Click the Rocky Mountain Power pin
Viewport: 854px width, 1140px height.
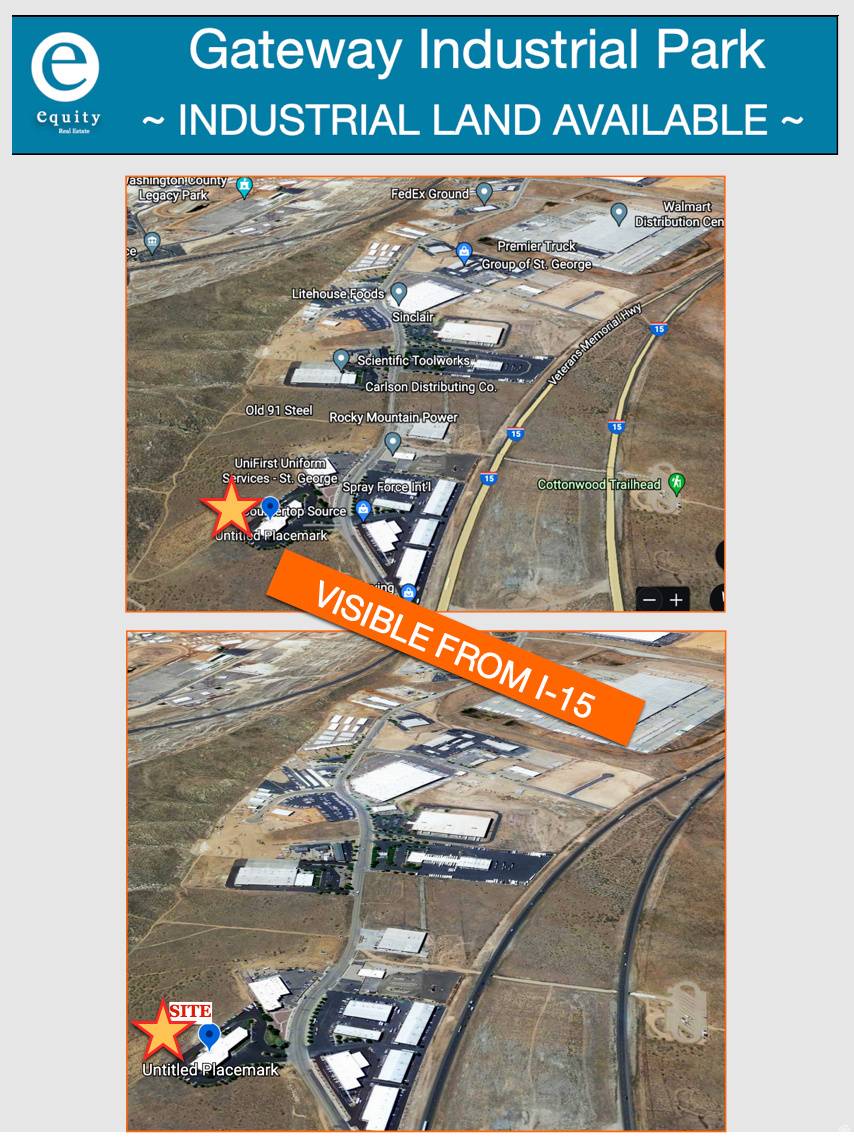click(392, 443)
